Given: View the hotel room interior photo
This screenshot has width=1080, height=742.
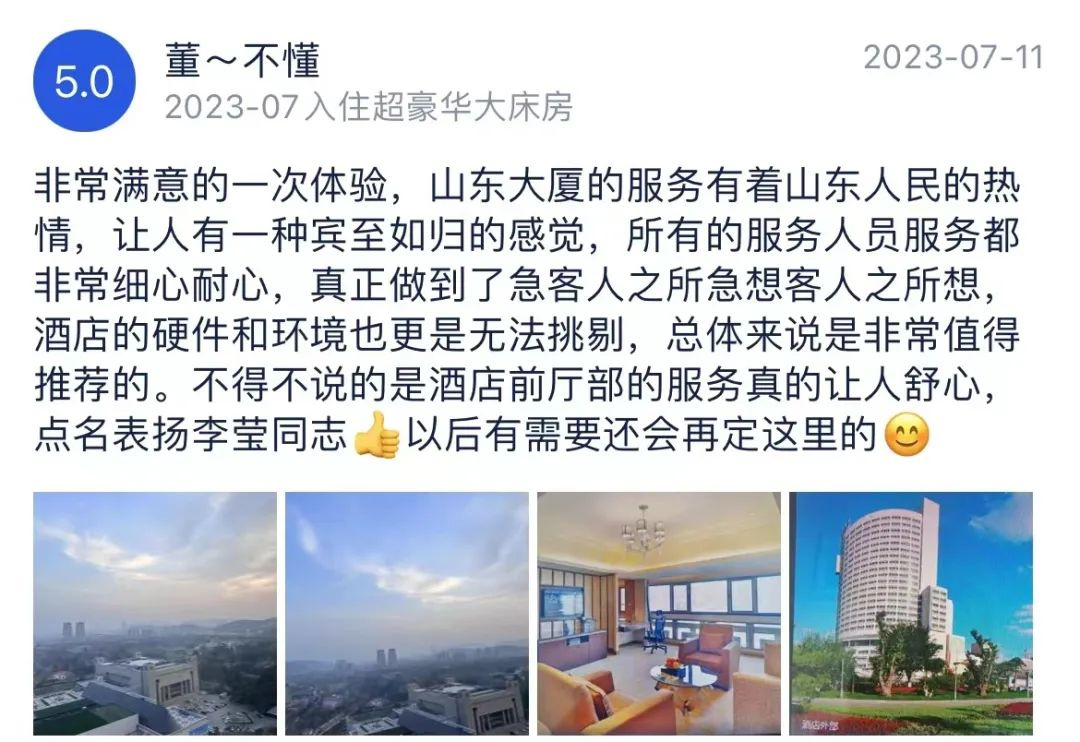Looking at the screenshot, I should coord(659,613).
